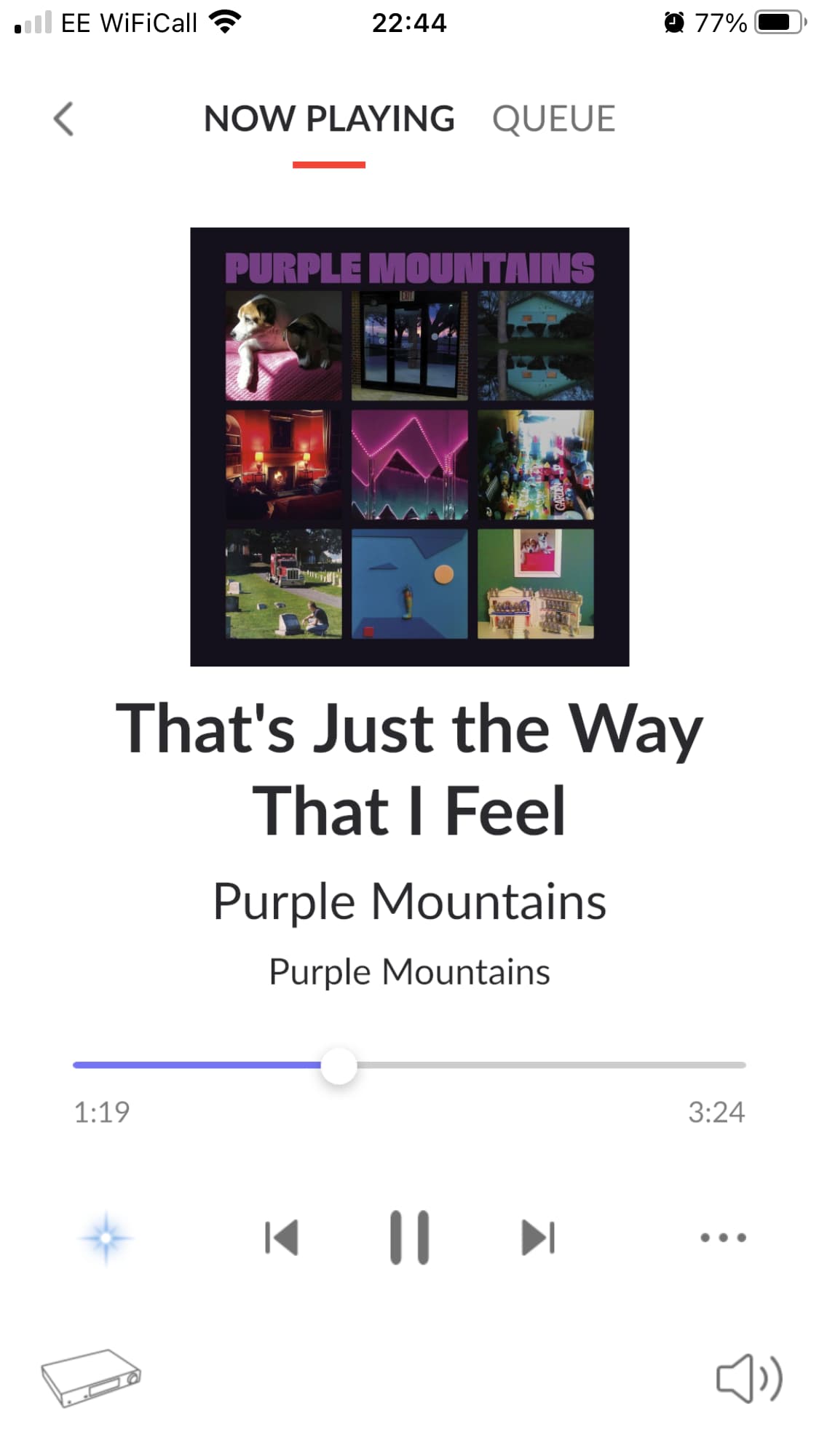This screenshot has height=1456, width=819.
Task: Go to the previous track
Action: (282, 1237)
